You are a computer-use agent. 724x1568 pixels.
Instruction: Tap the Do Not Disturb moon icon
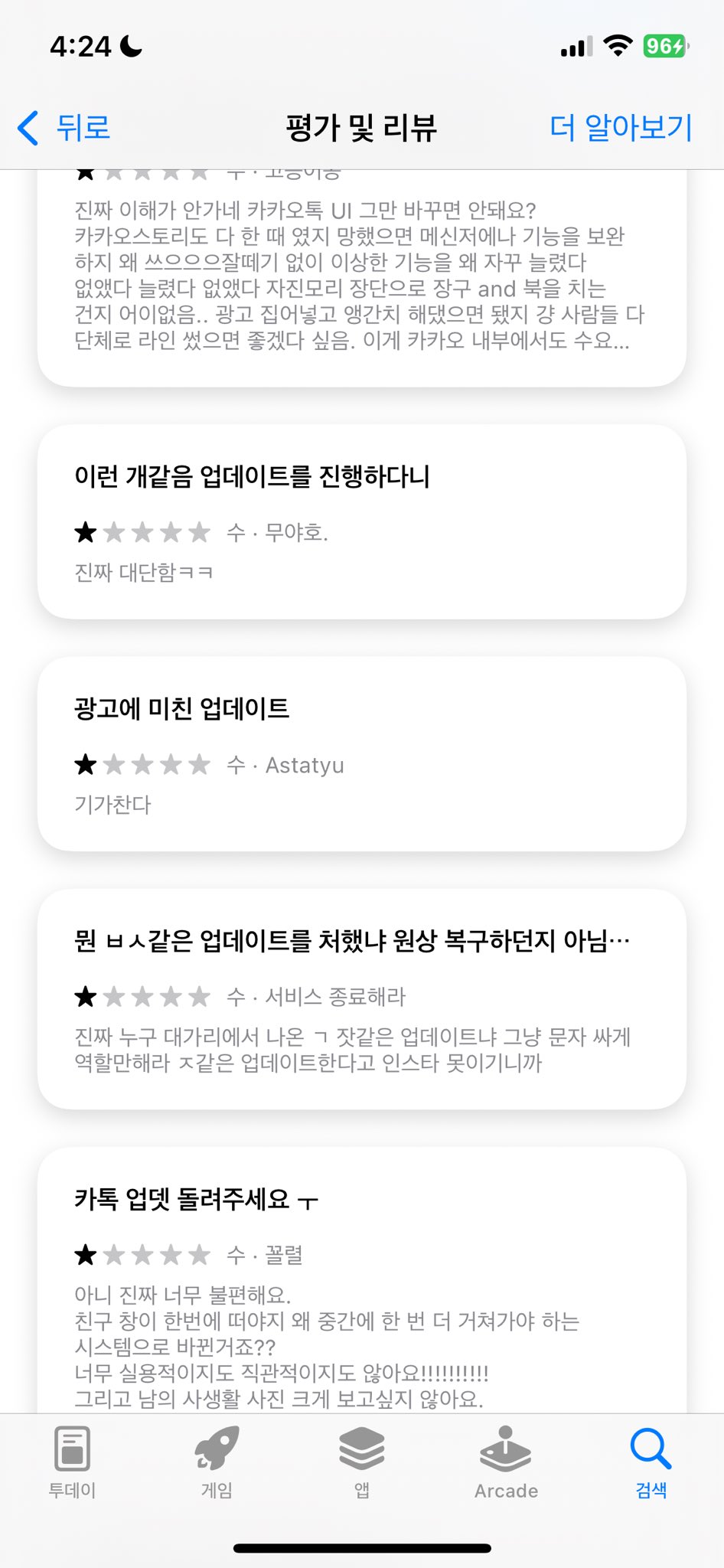click(x=131, y=46)
